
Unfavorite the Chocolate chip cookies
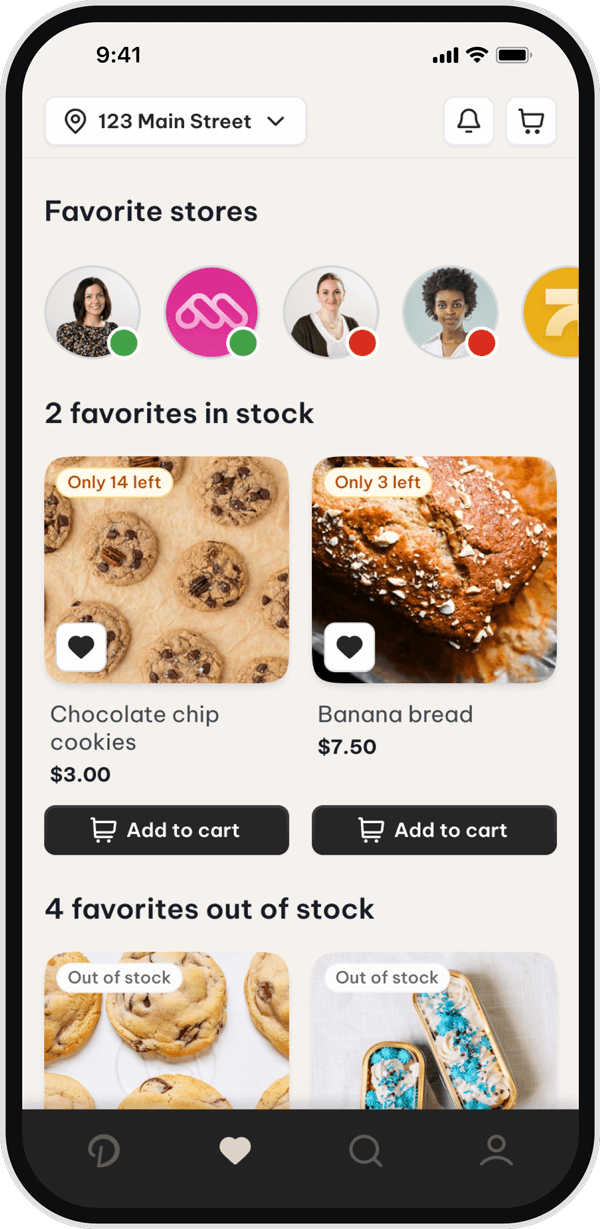(81, 647)
